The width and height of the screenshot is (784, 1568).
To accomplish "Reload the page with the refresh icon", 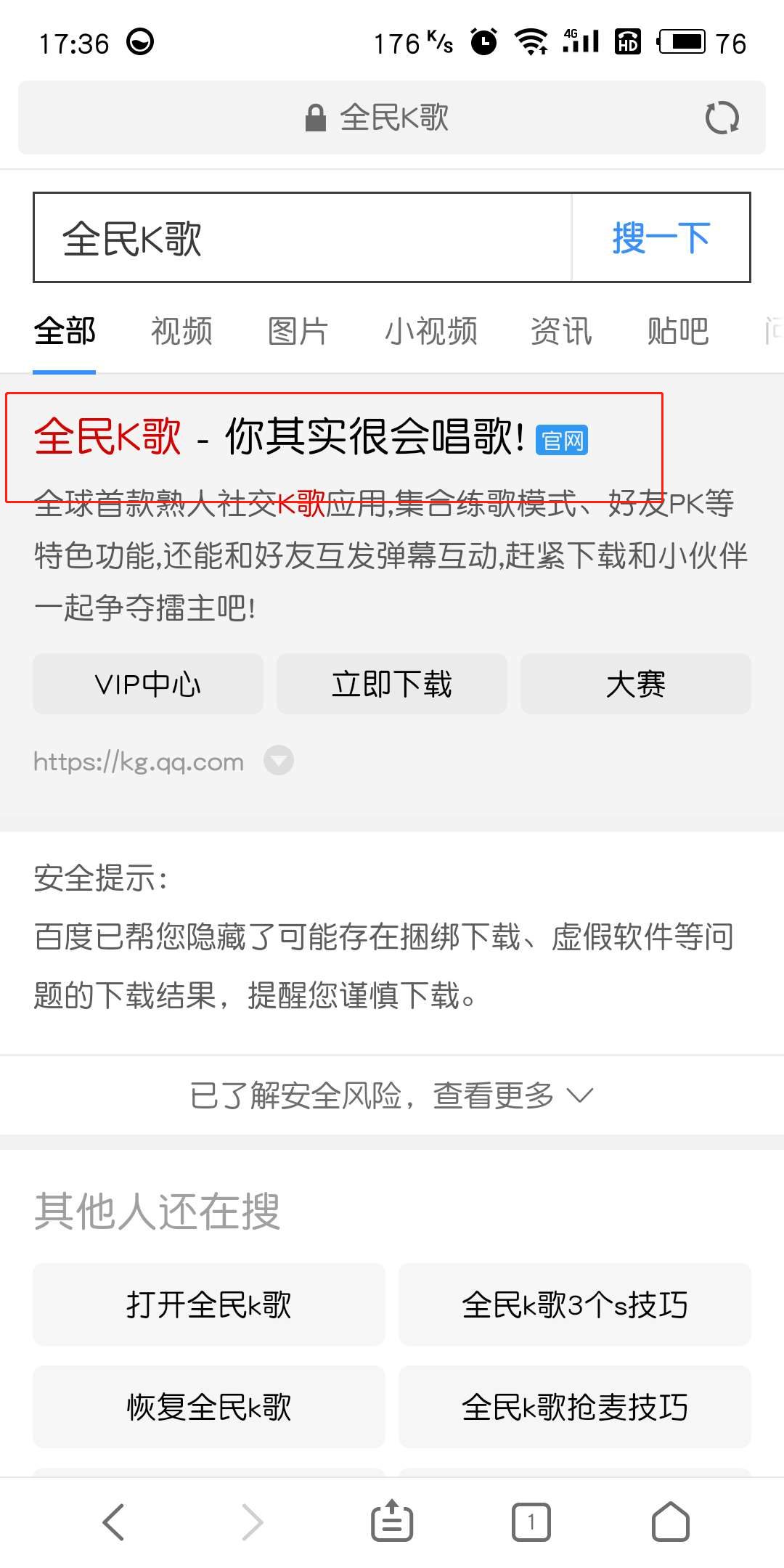I will point(722,118).
